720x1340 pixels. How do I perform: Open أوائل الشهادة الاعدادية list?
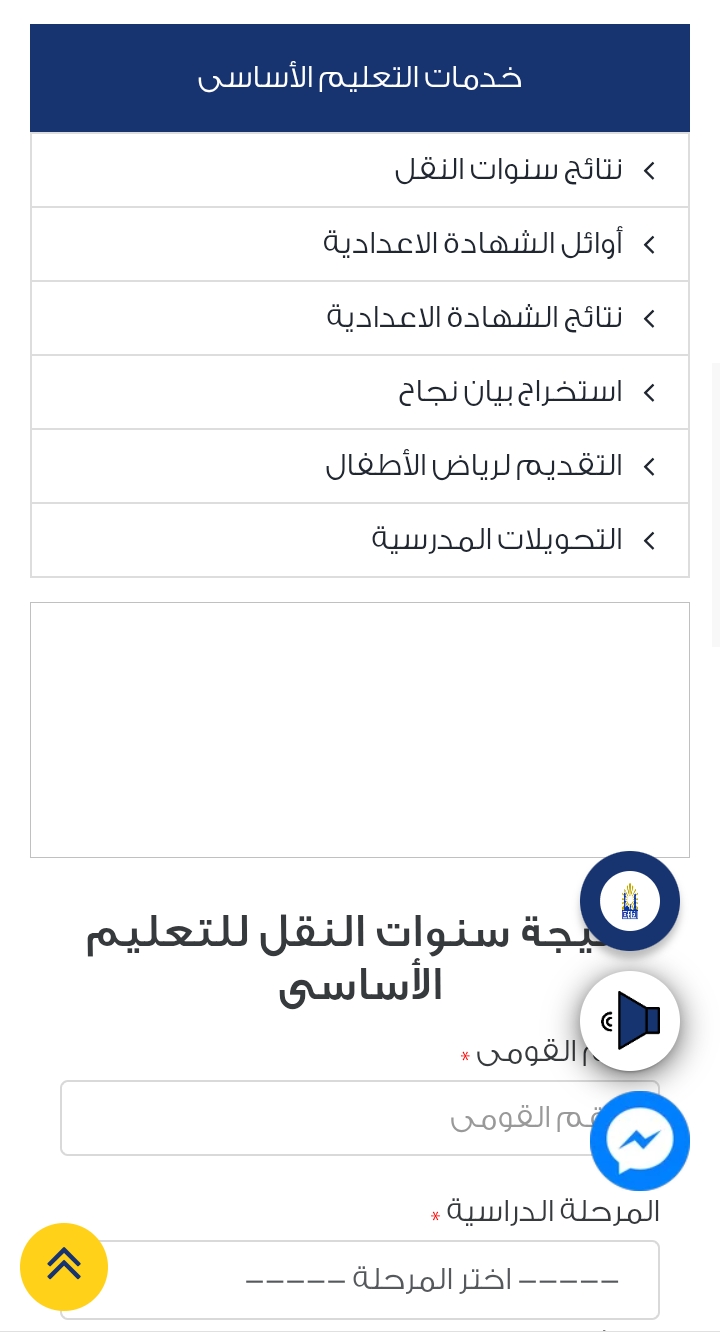[x=472, y=244]
